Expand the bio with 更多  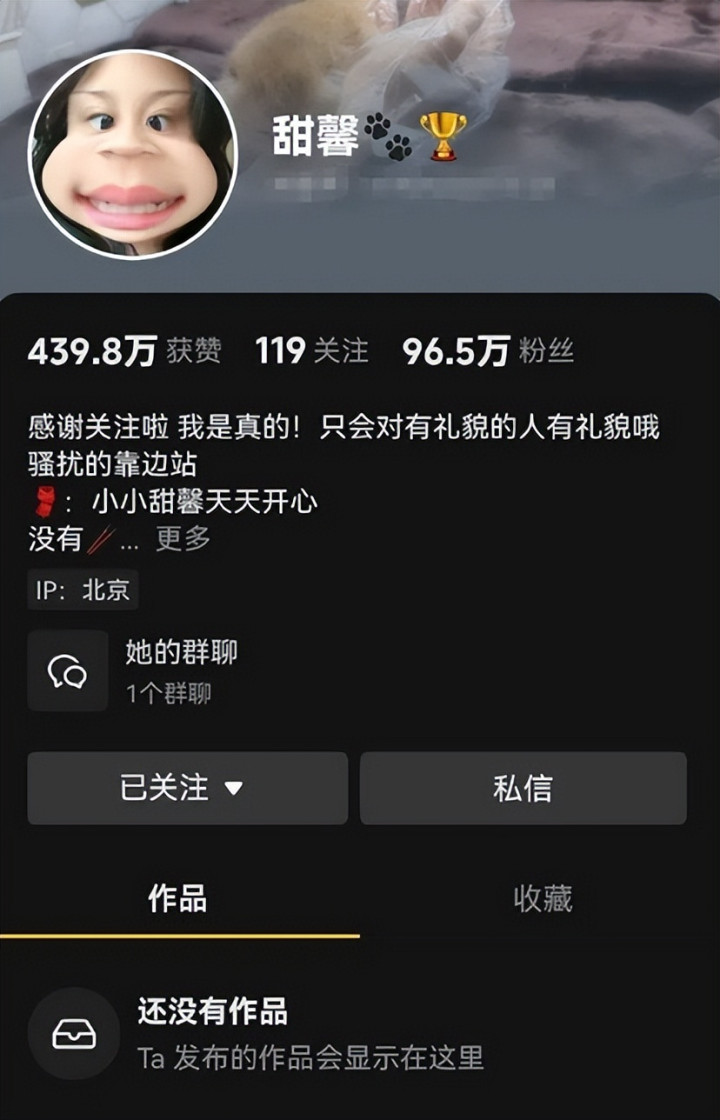click(x=183, y=539)
